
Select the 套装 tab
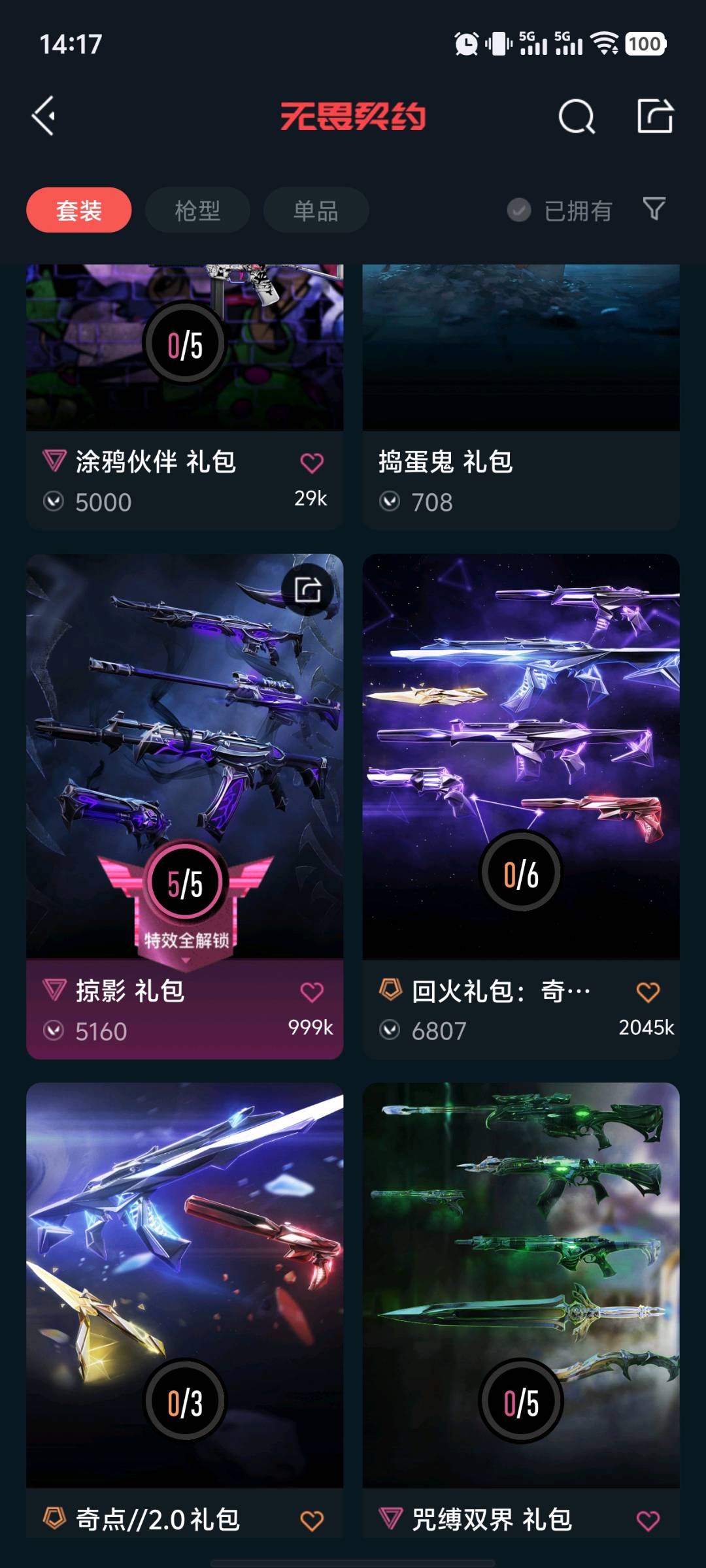pos(79,210)
